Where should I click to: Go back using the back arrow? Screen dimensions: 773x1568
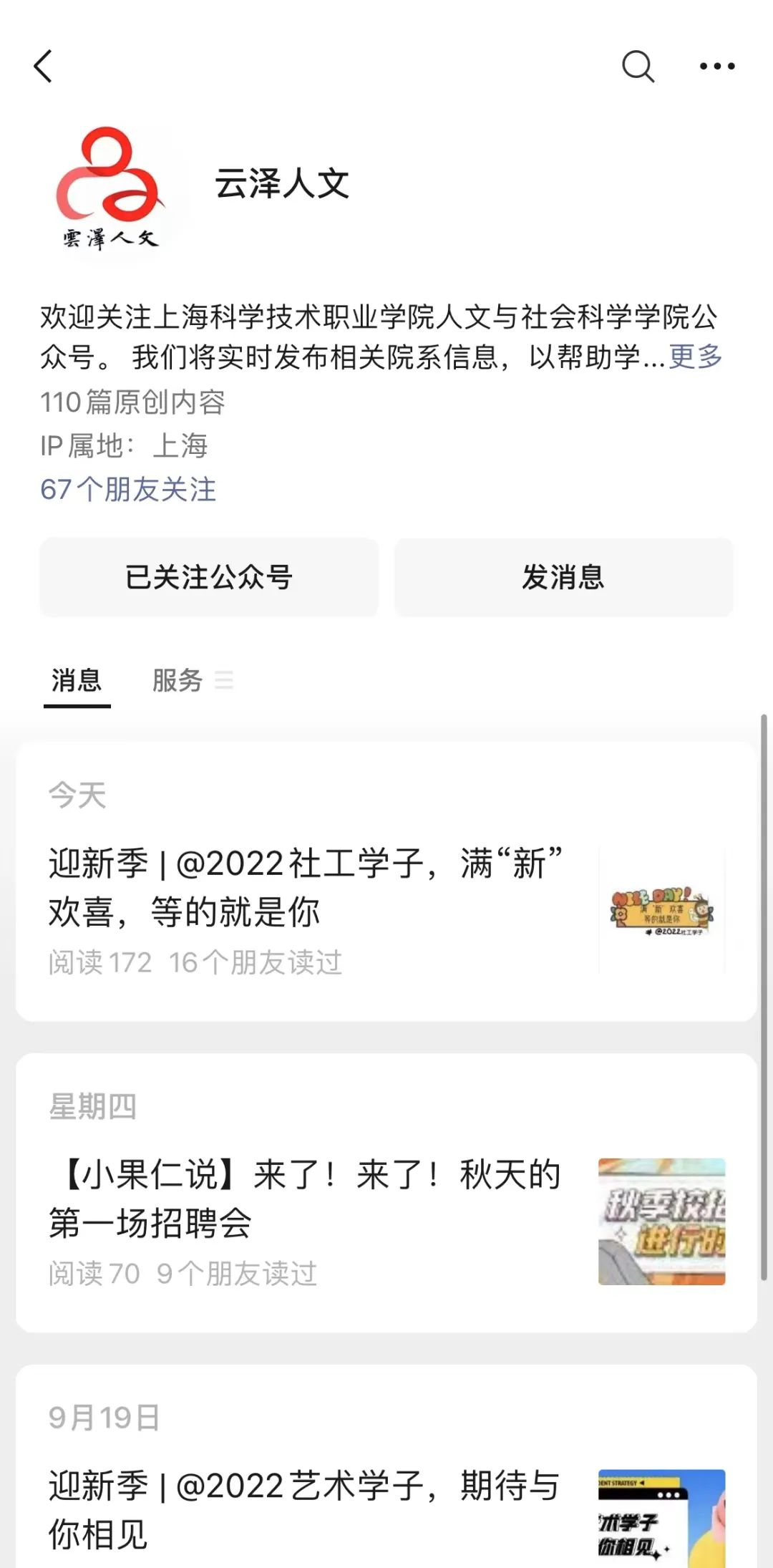(44, 67)
